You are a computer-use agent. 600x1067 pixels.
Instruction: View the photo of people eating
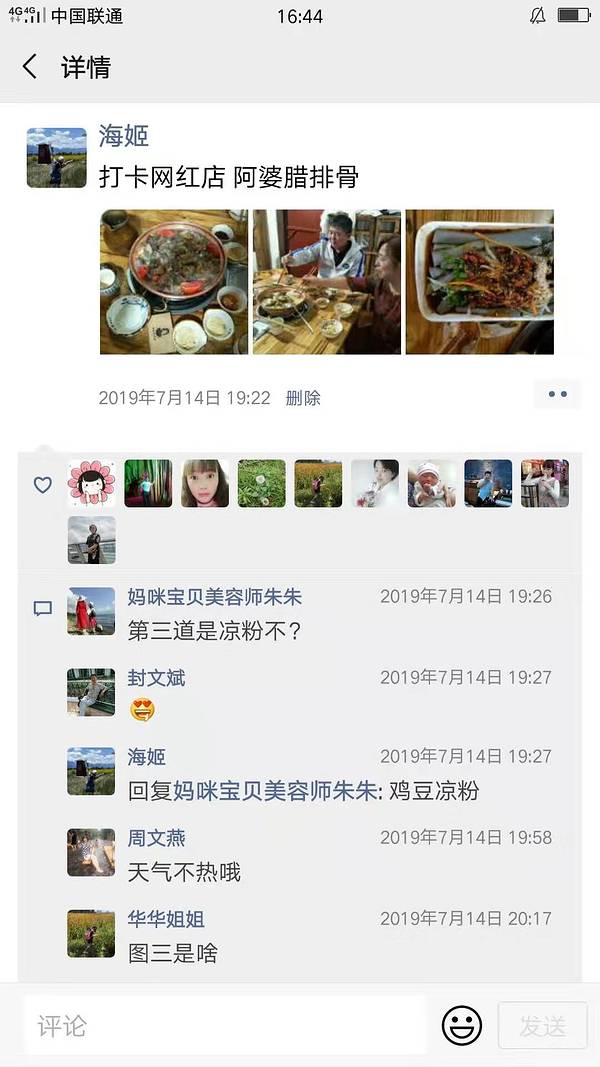(327, 282)
